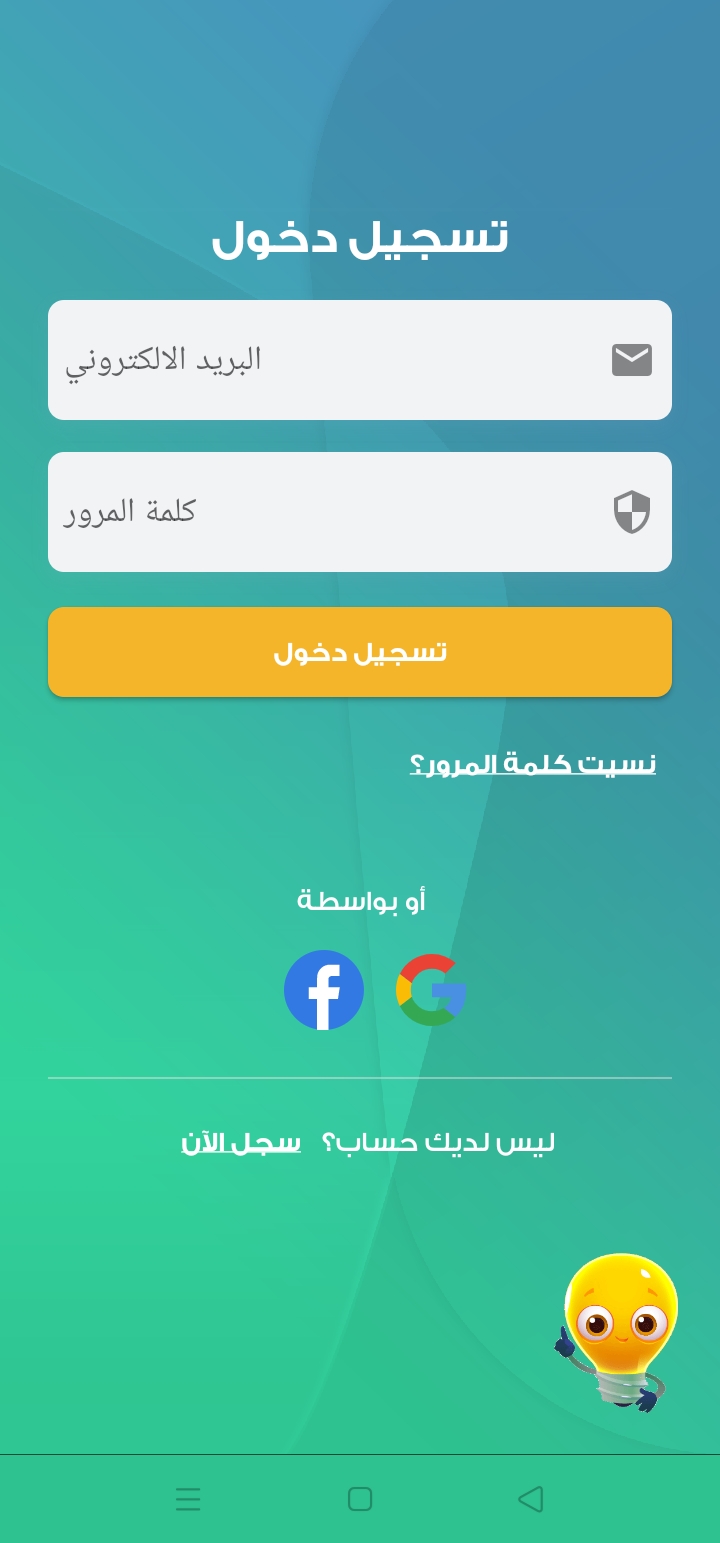Tap the yellow تسجيل دخول login button
The height and width of the screenshot is (1543, 720).
[x=360, y=652]
